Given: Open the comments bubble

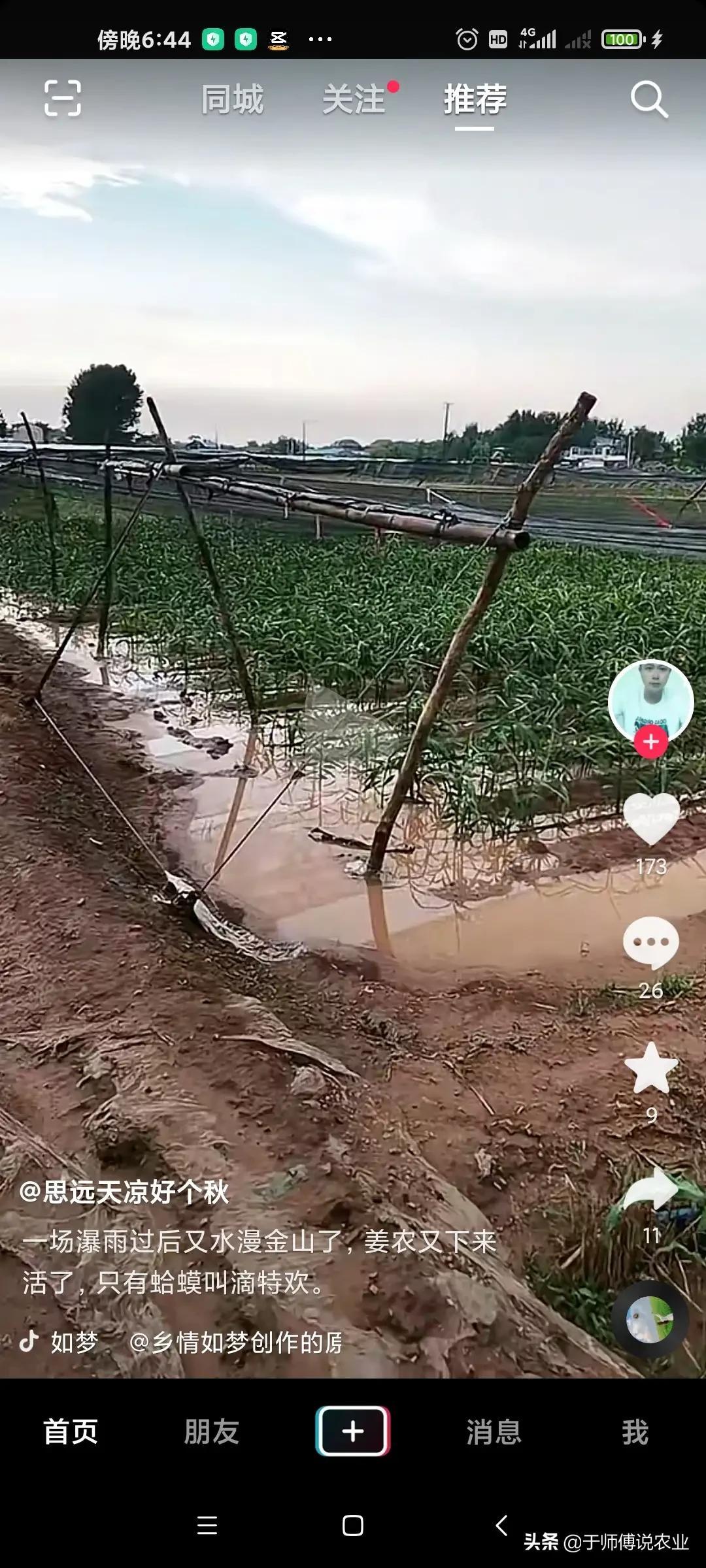Looking at the screenshot, I should [651, 942].
